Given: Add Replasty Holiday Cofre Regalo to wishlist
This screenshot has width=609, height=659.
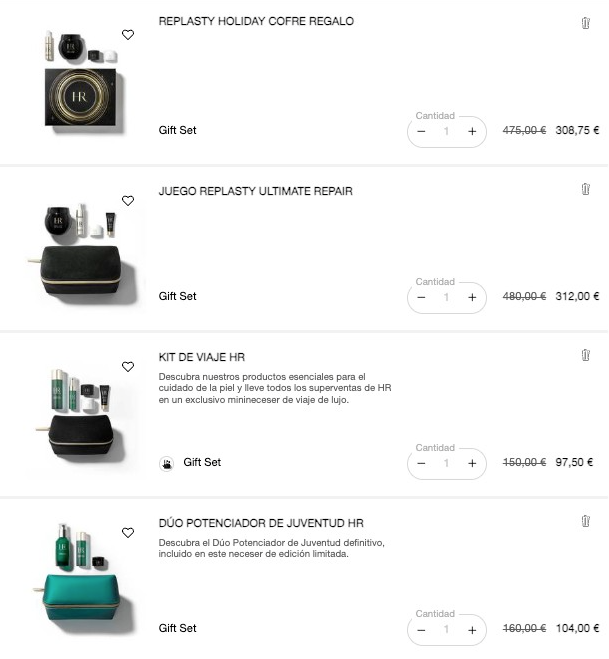Looking at the screenshot, I should [128, 35].
